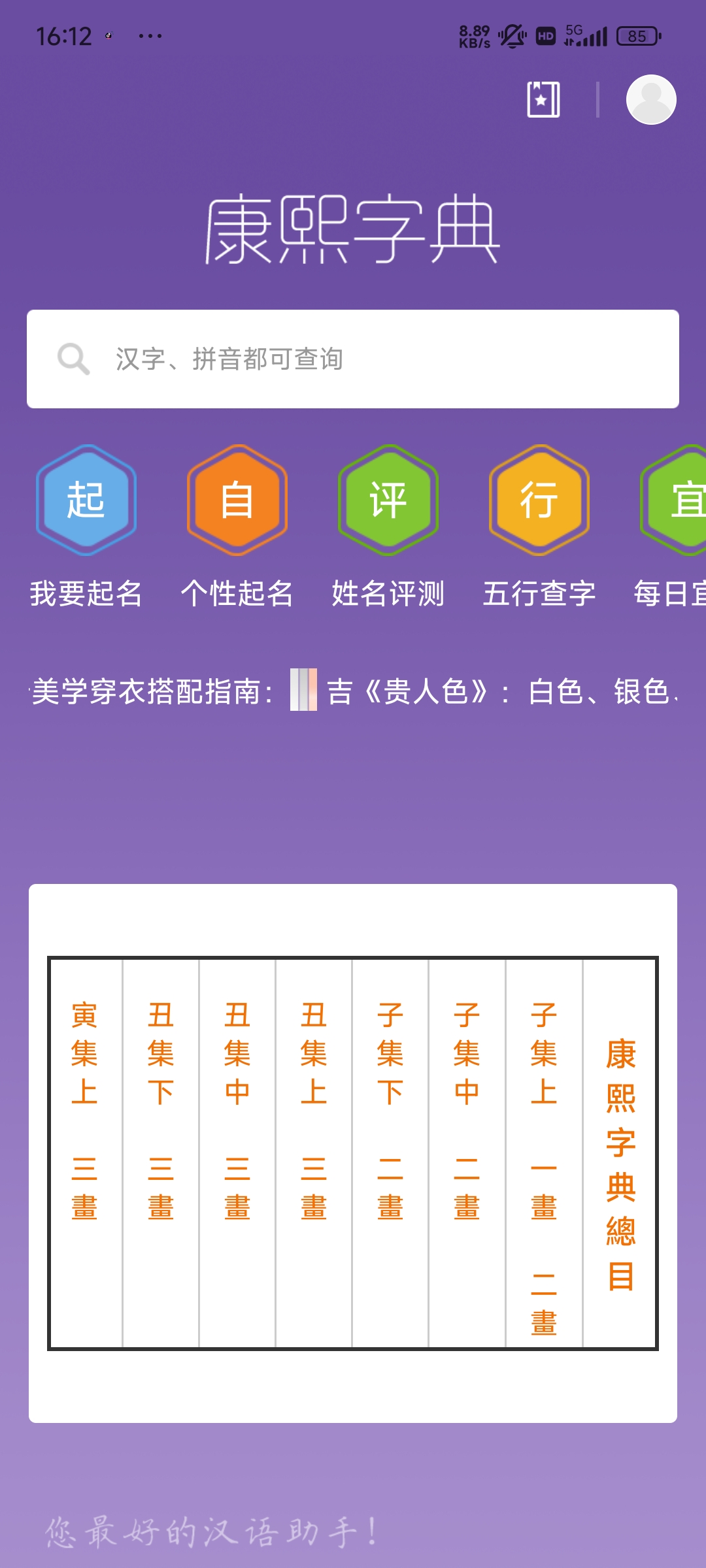Screen dimensions: 706x1568
Task: Select 丑集中 三畫
Action: click(237, 1154)
